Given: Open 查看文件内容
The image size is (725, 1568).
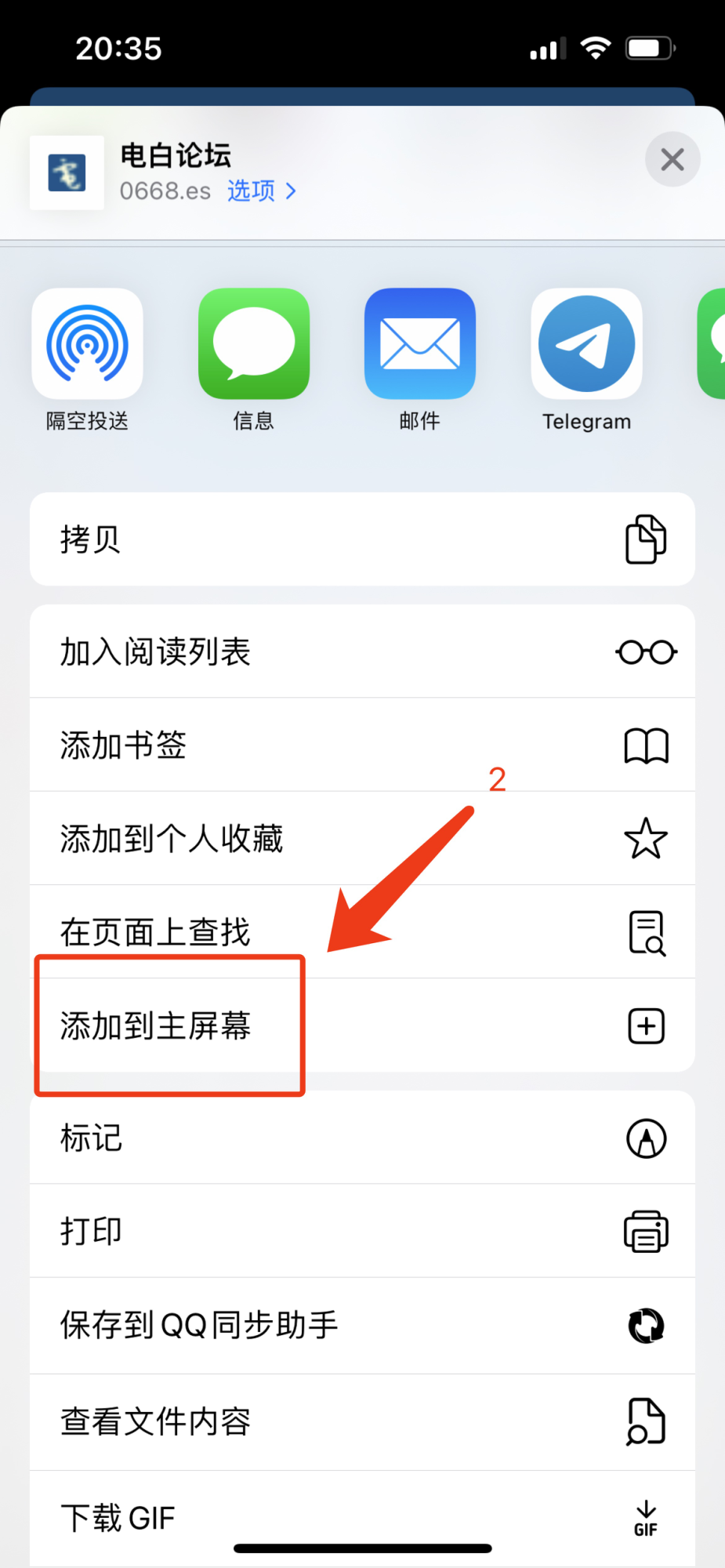Looking at the screenshot, I should click(x=362, y=1421).
